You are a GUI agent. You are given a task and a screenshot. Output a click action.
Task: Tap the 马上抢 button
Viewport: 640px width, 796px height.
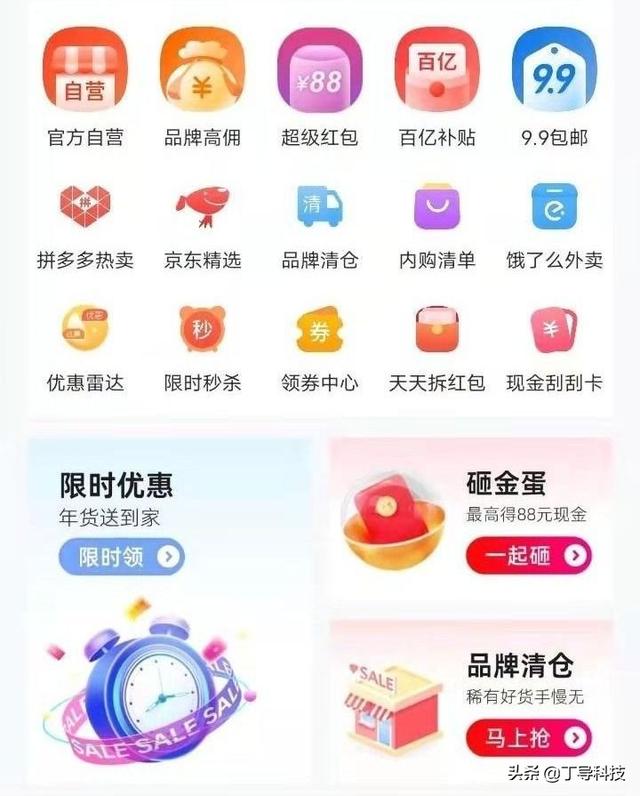(528, 739)
